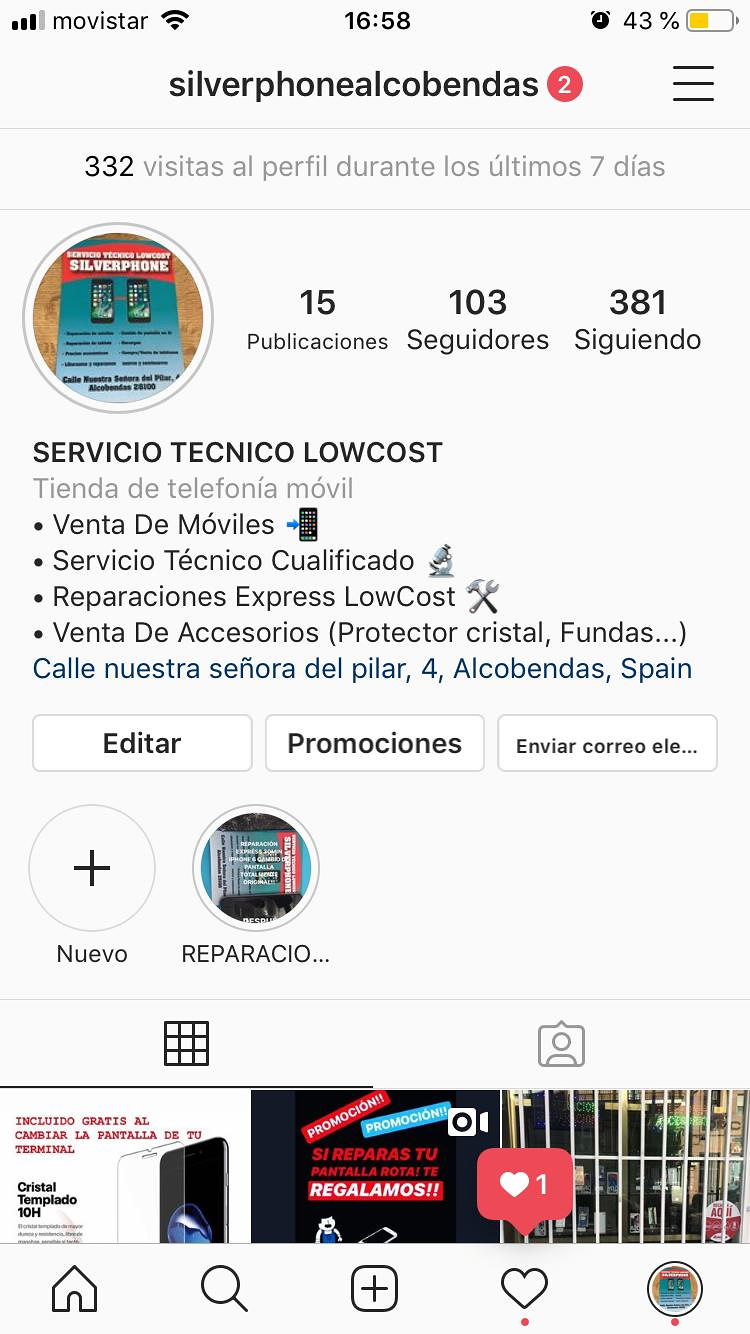View the 381 Siguiendo list
The image size is (750, 1334).
point(637,319)
